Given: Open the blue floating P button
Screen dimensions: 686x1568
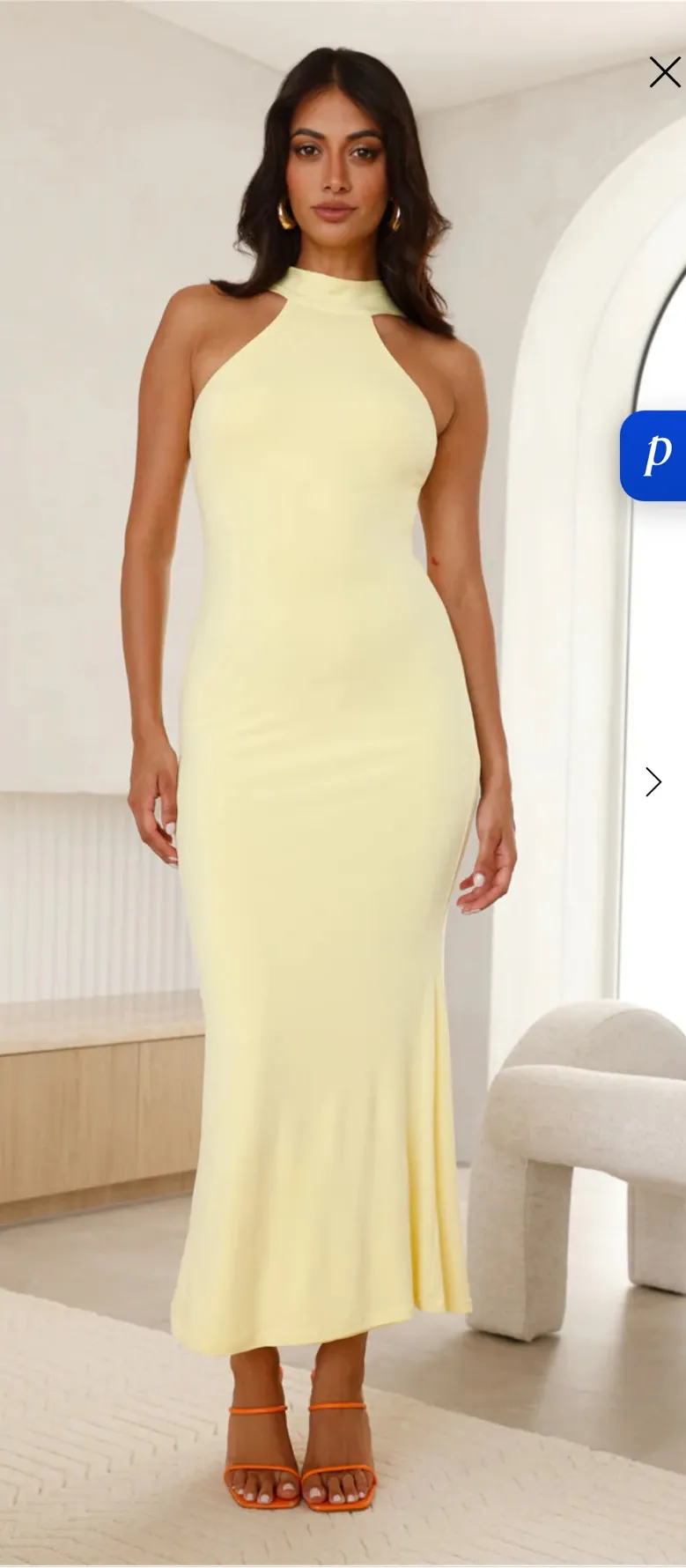Looking at the screenshot, I should pos(654,455).
